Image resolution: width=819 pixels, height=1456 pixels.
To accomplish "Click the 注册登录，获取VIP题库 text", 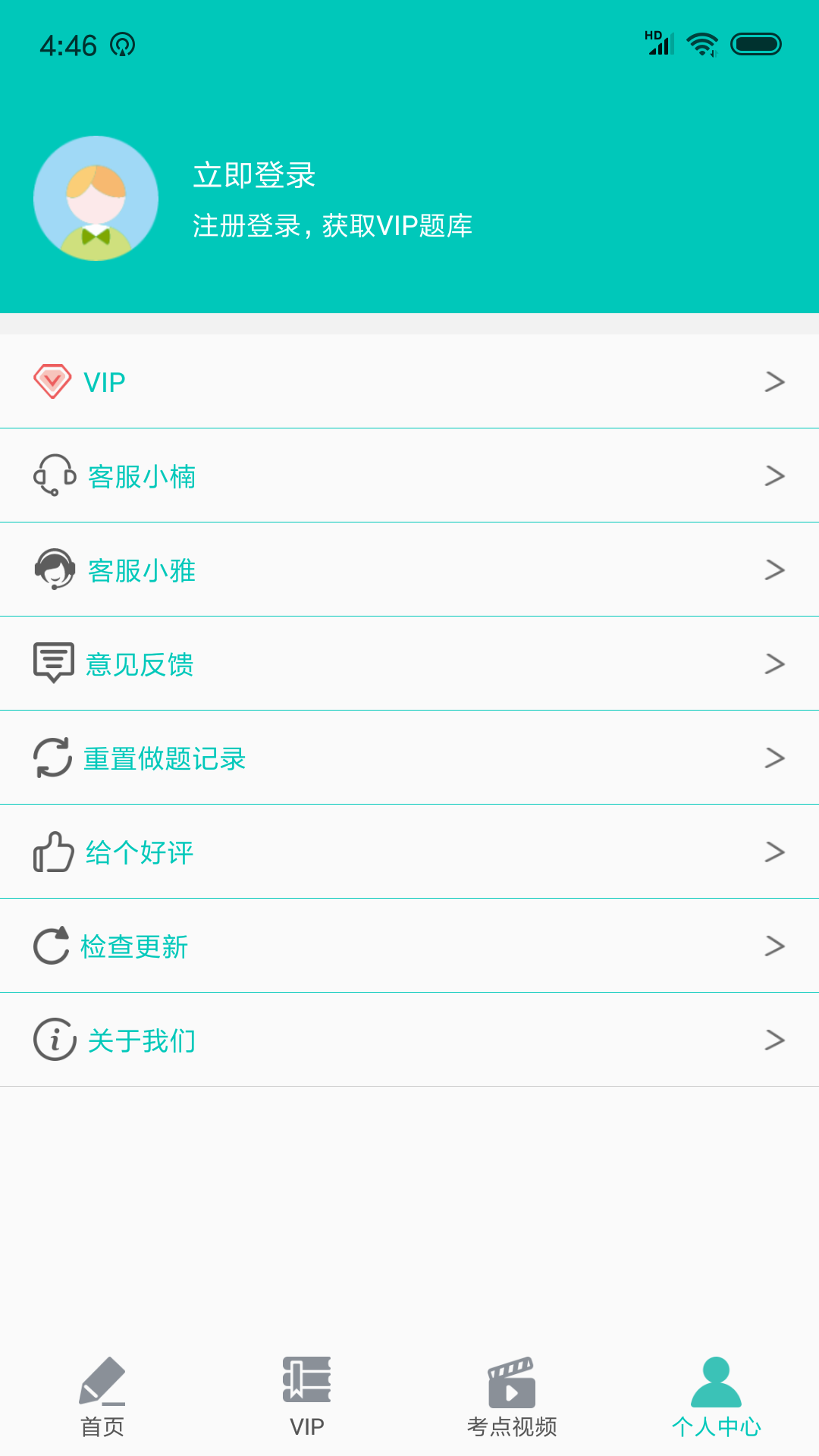I will pos(332,225).
